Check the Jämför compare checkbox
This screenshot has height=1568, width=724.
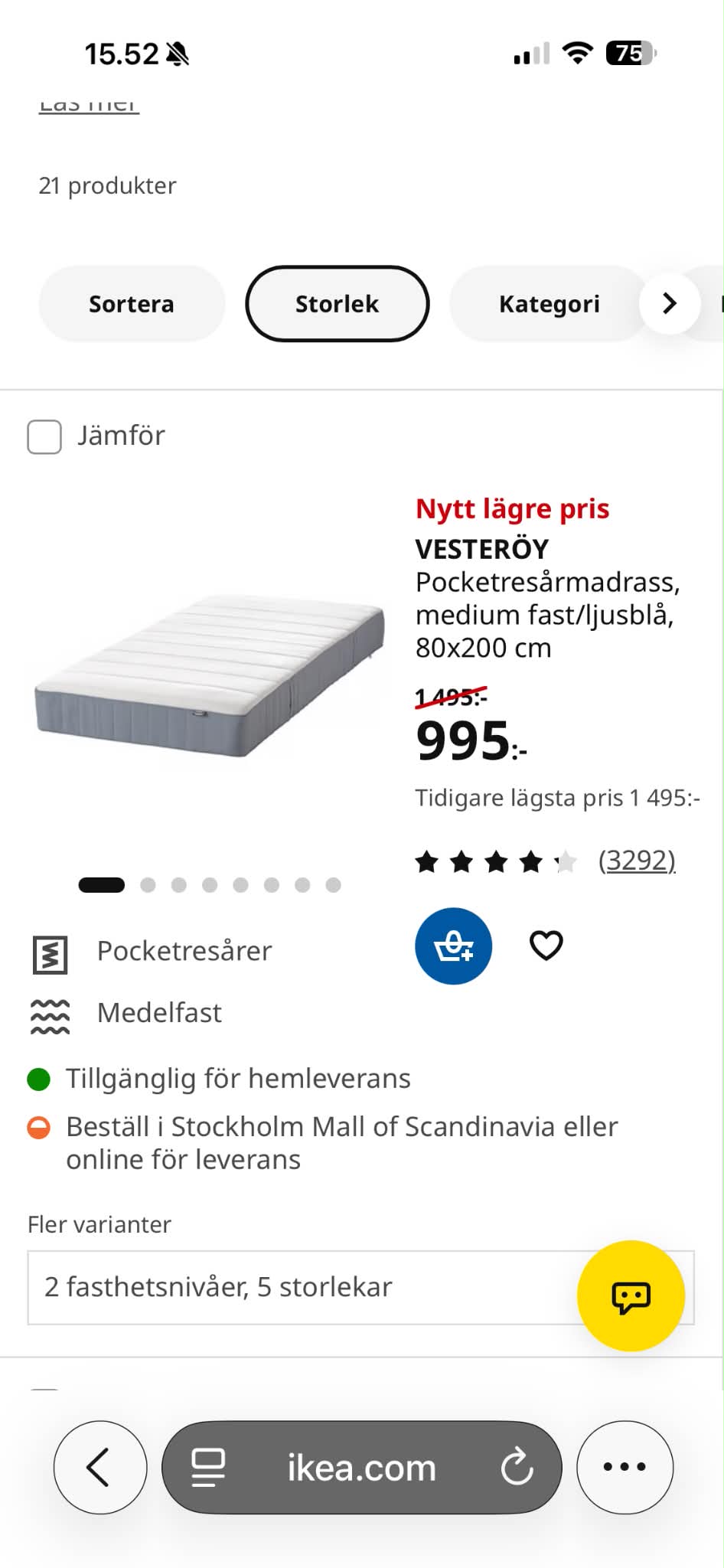[x=44, y=436]
